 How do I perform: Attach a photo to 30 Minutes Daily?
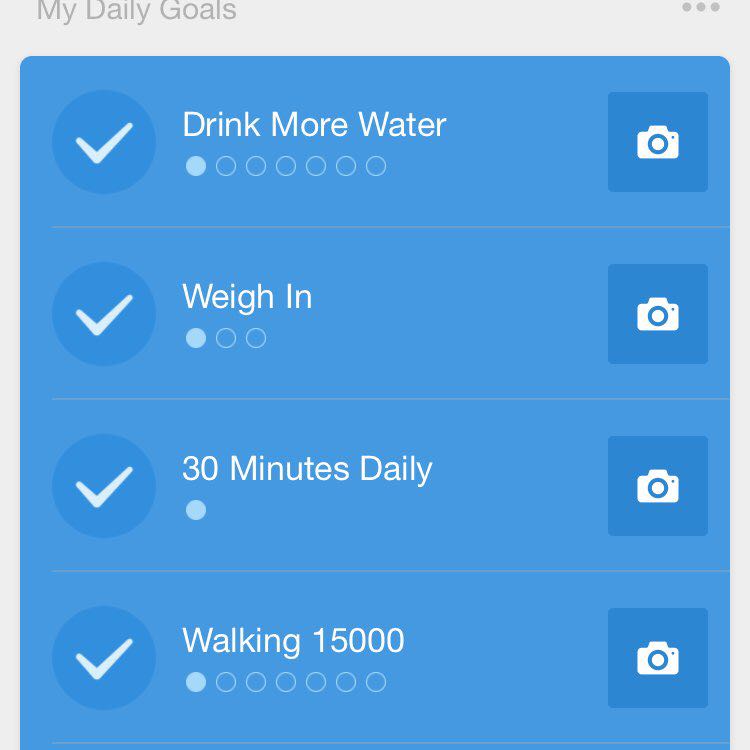point(658,486)
